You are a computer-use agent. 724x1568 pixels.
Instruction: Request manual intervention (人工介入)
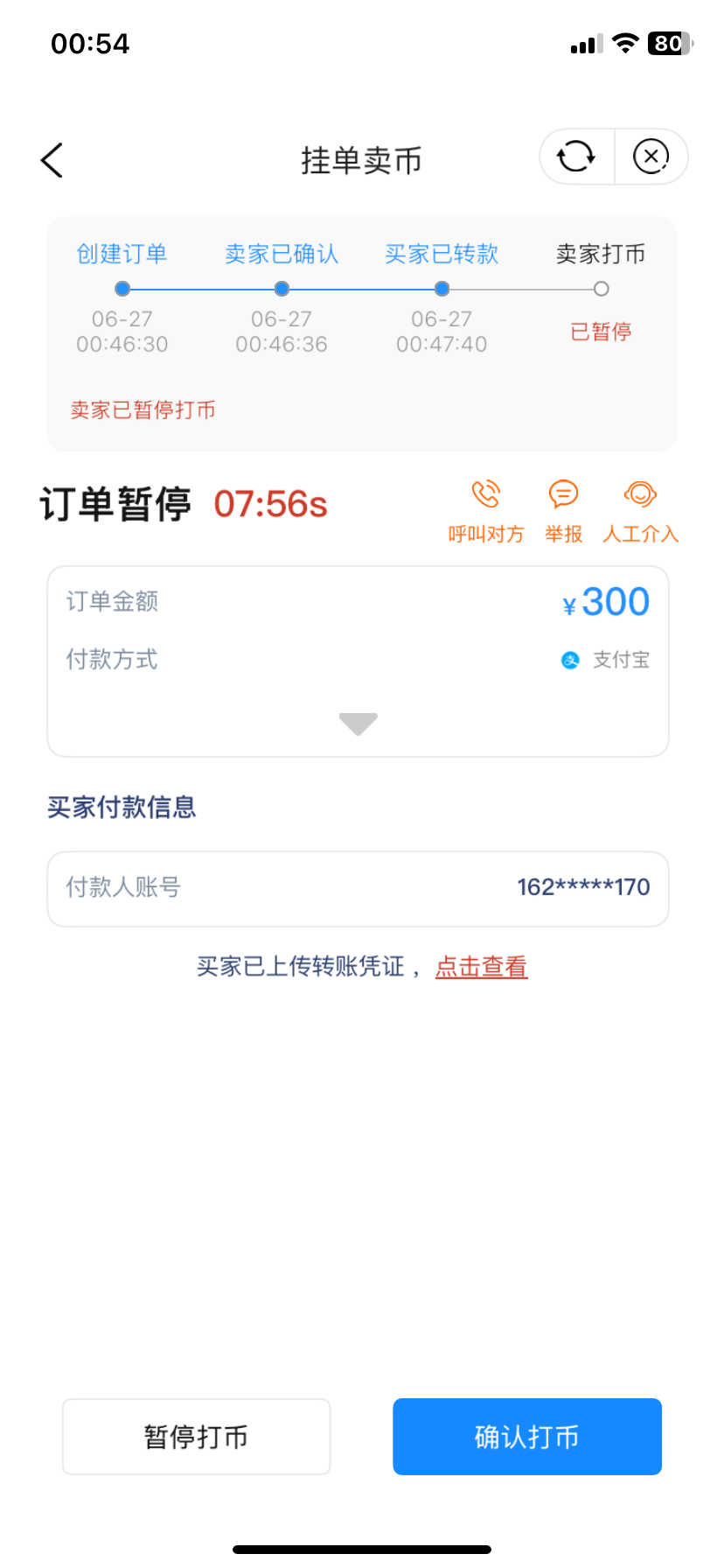click(x=640, y=511)
